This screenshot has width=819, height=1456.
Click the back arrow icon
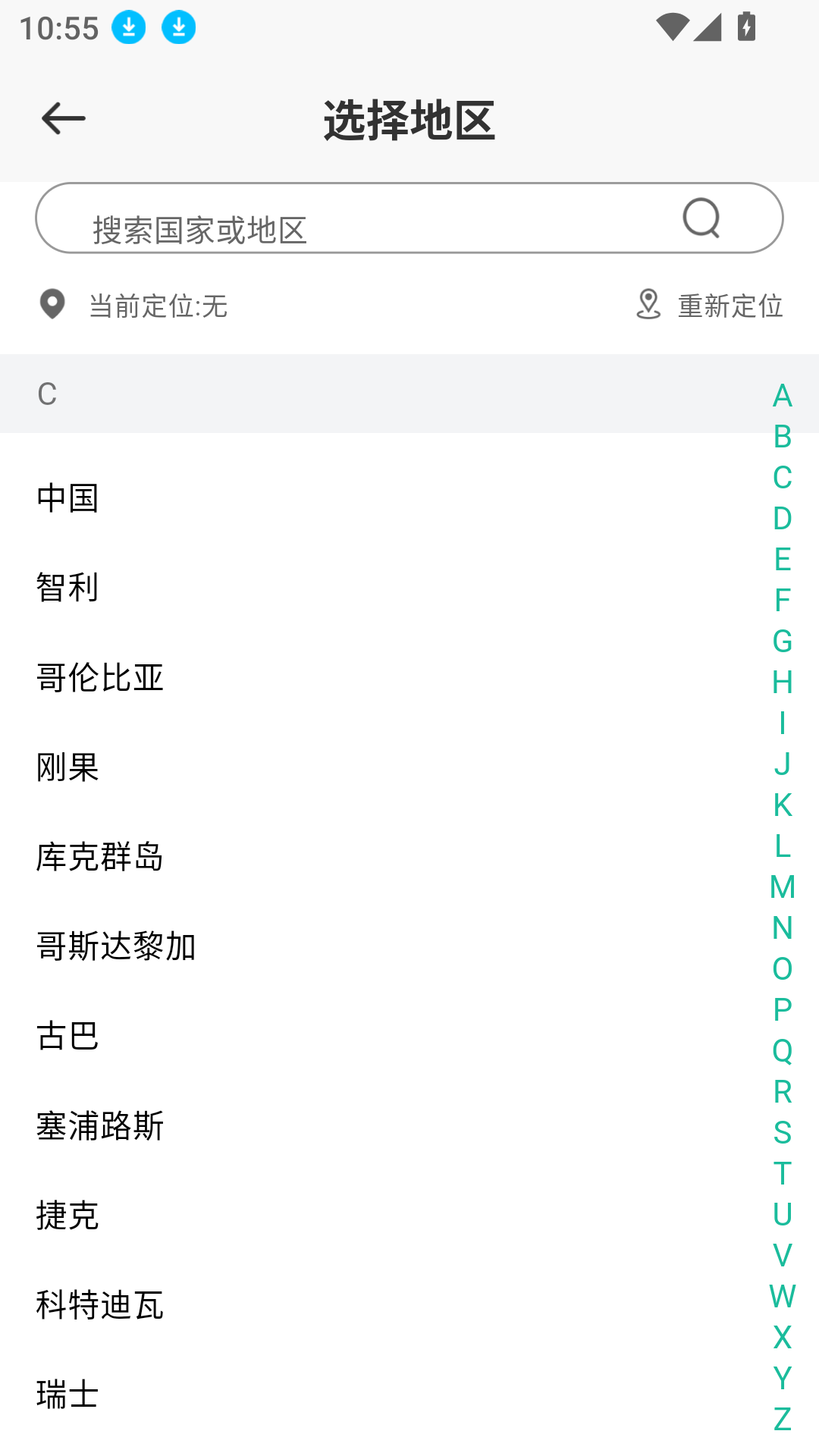point(61,118)
